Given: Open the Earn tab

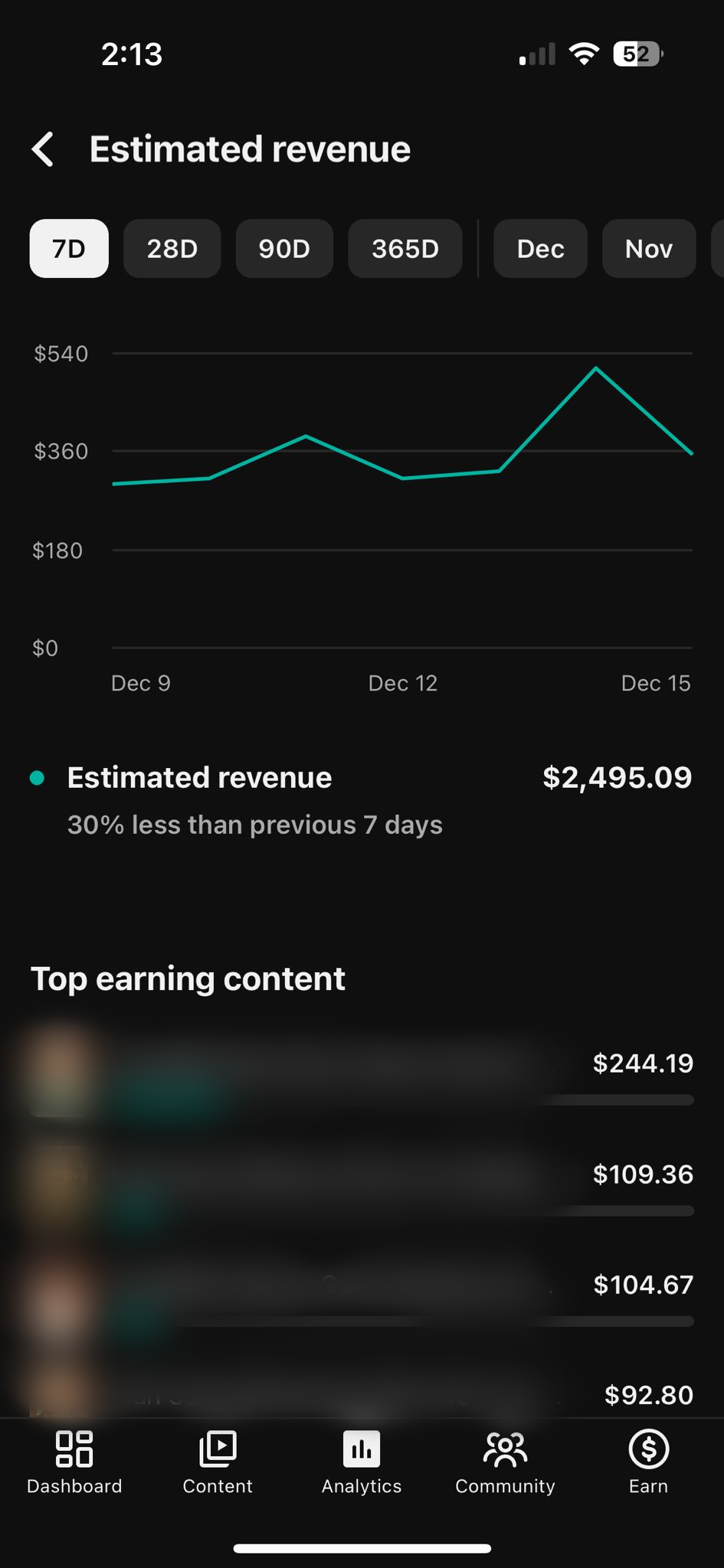Looking at the screenshot, I should coord(648,1462).
